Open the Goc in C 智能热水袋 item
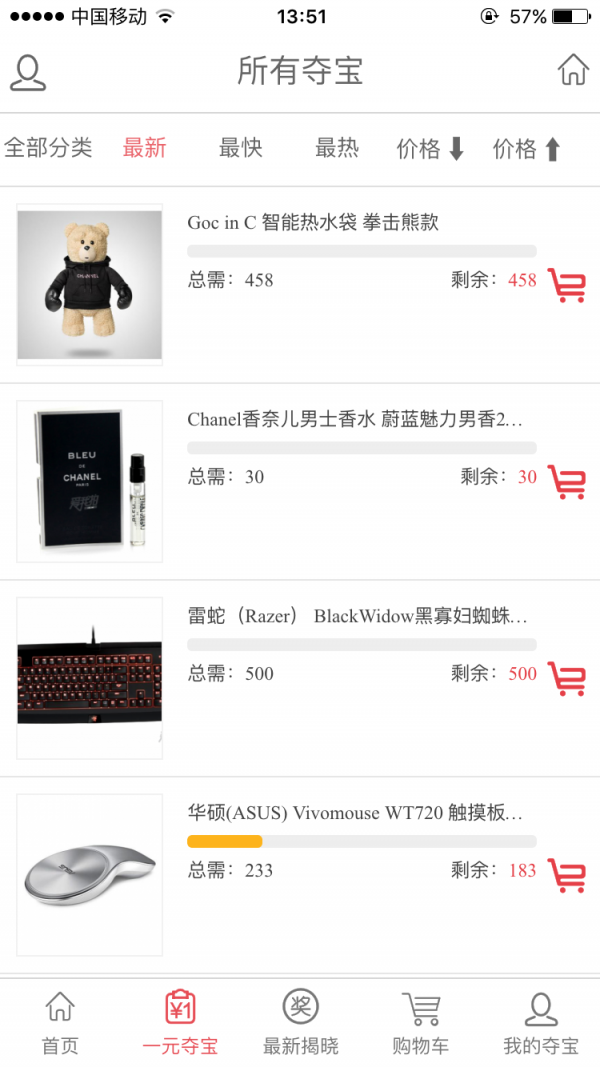 (312, 223)
